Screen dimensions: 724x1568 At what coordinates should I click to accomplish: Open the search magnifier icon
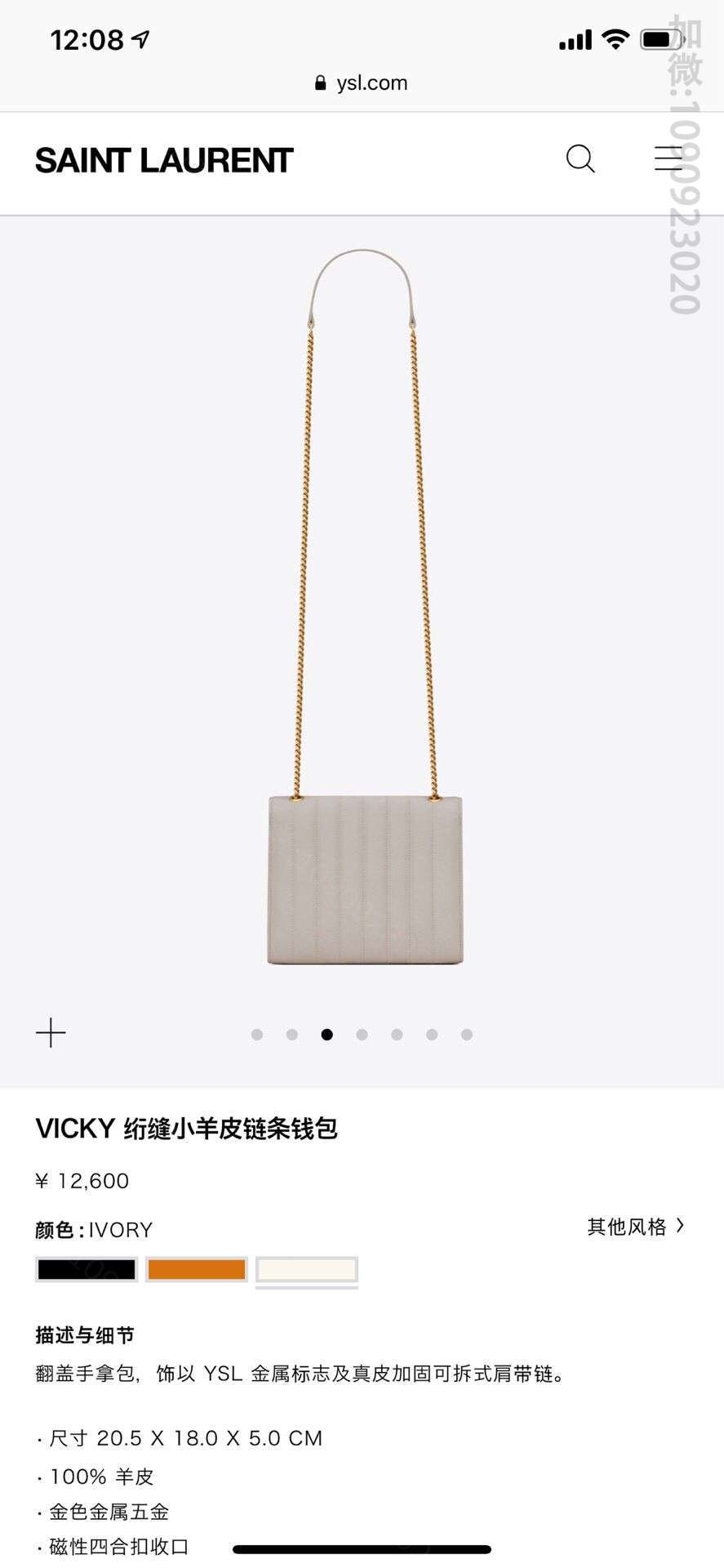580,159
